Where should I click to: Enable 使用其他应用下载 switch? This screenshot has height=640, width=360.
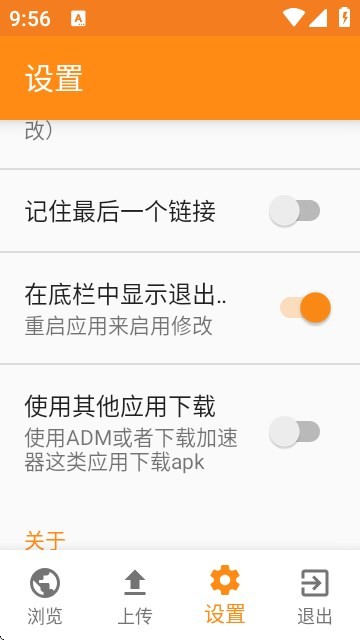pyautogui.click(x=295, y=431)
